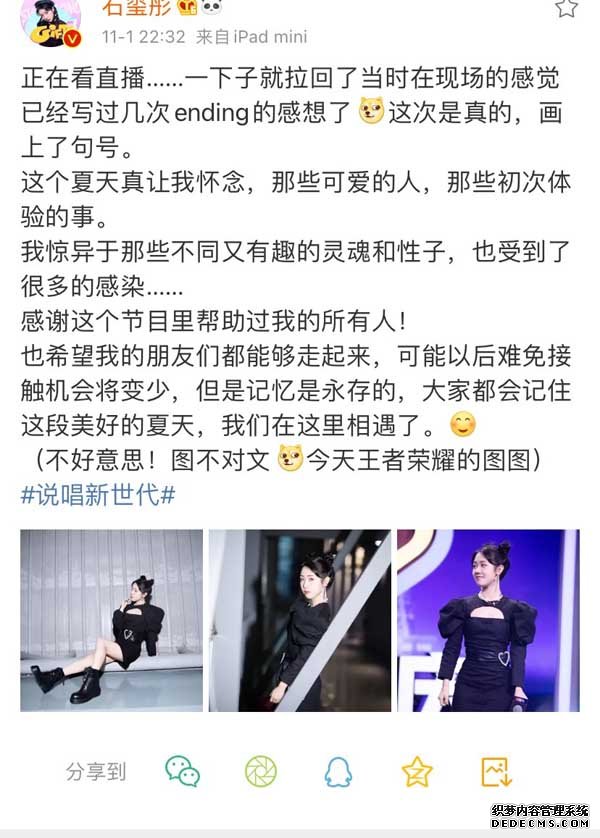600x838 pixels.
Task: Save the post as an image
Action: pyautogui.click(x=496, y=770)
